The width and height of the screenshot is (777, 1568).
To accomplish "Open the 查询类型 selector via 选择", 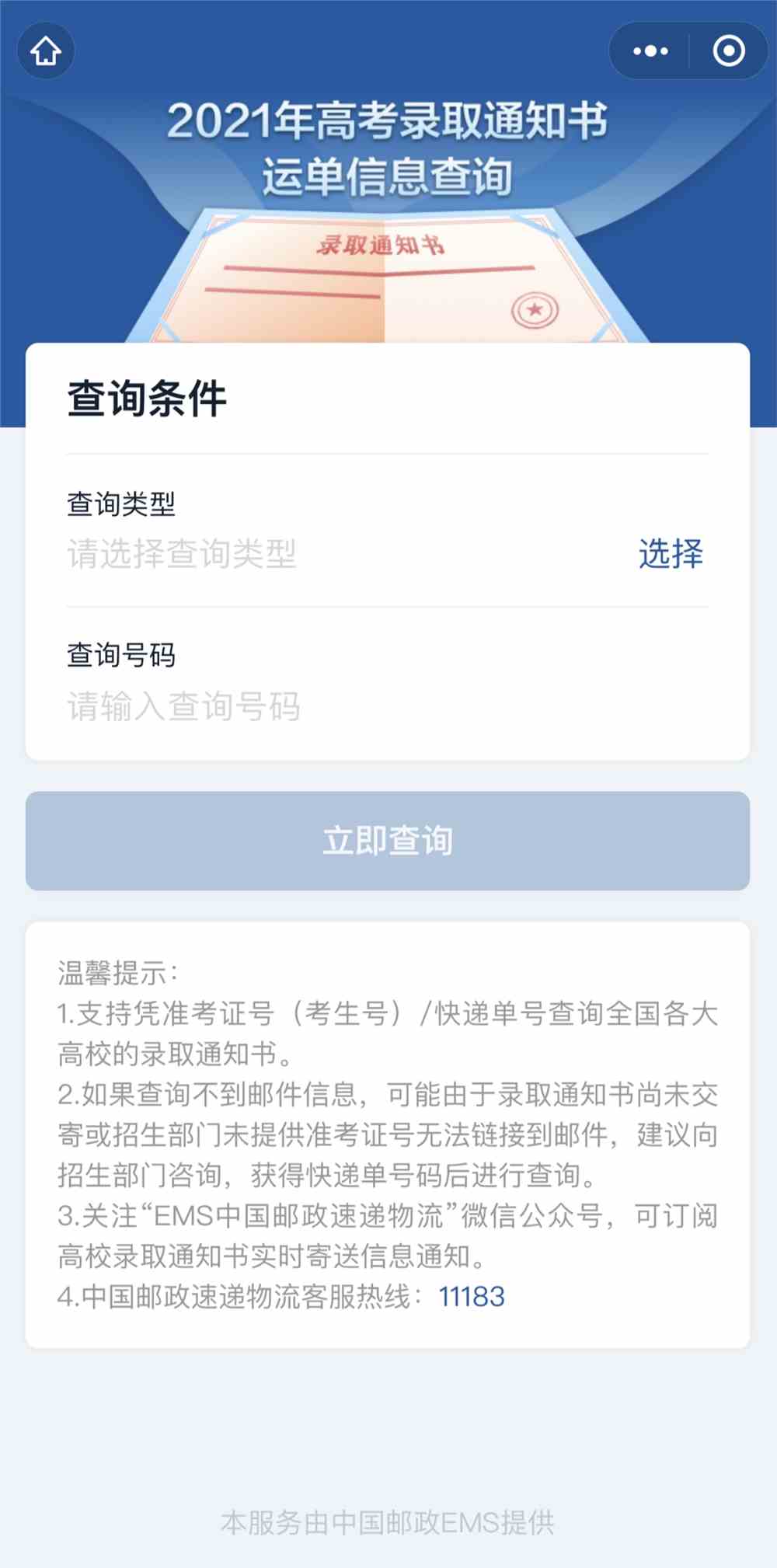I will pyautogui.click(x=671, y=554).
